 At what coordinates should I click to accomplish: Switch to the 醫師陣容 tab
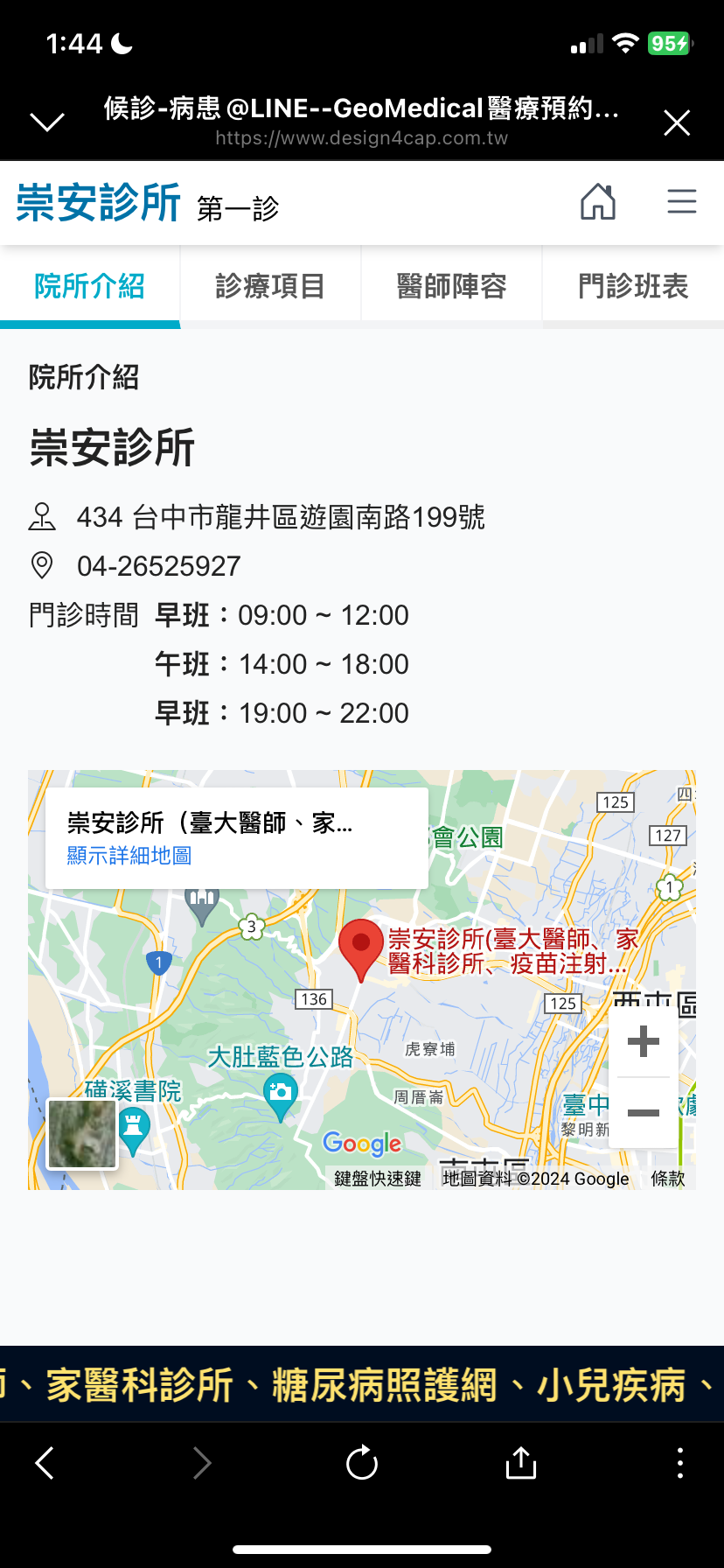[452, 286]
